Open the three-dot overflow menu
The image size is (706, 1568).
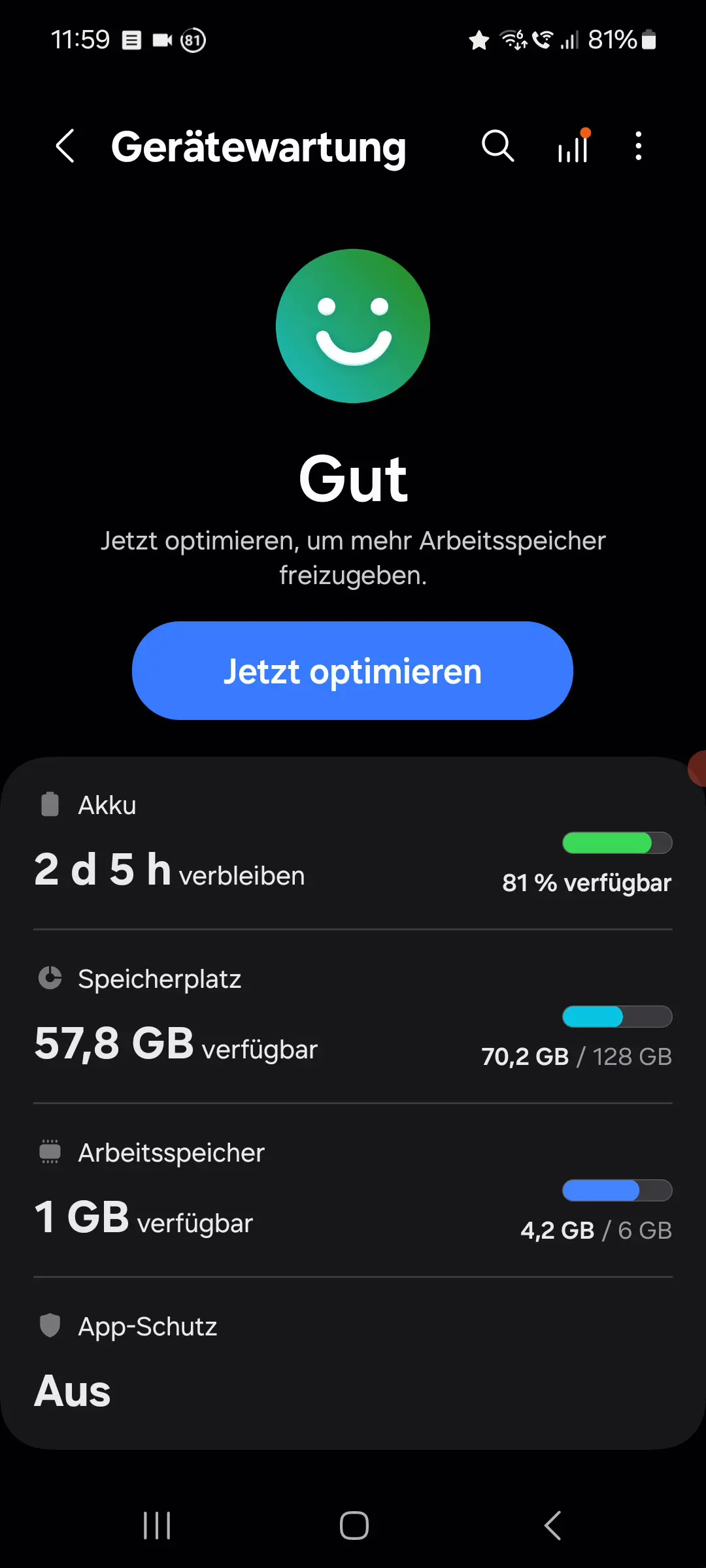click(638, 146)
